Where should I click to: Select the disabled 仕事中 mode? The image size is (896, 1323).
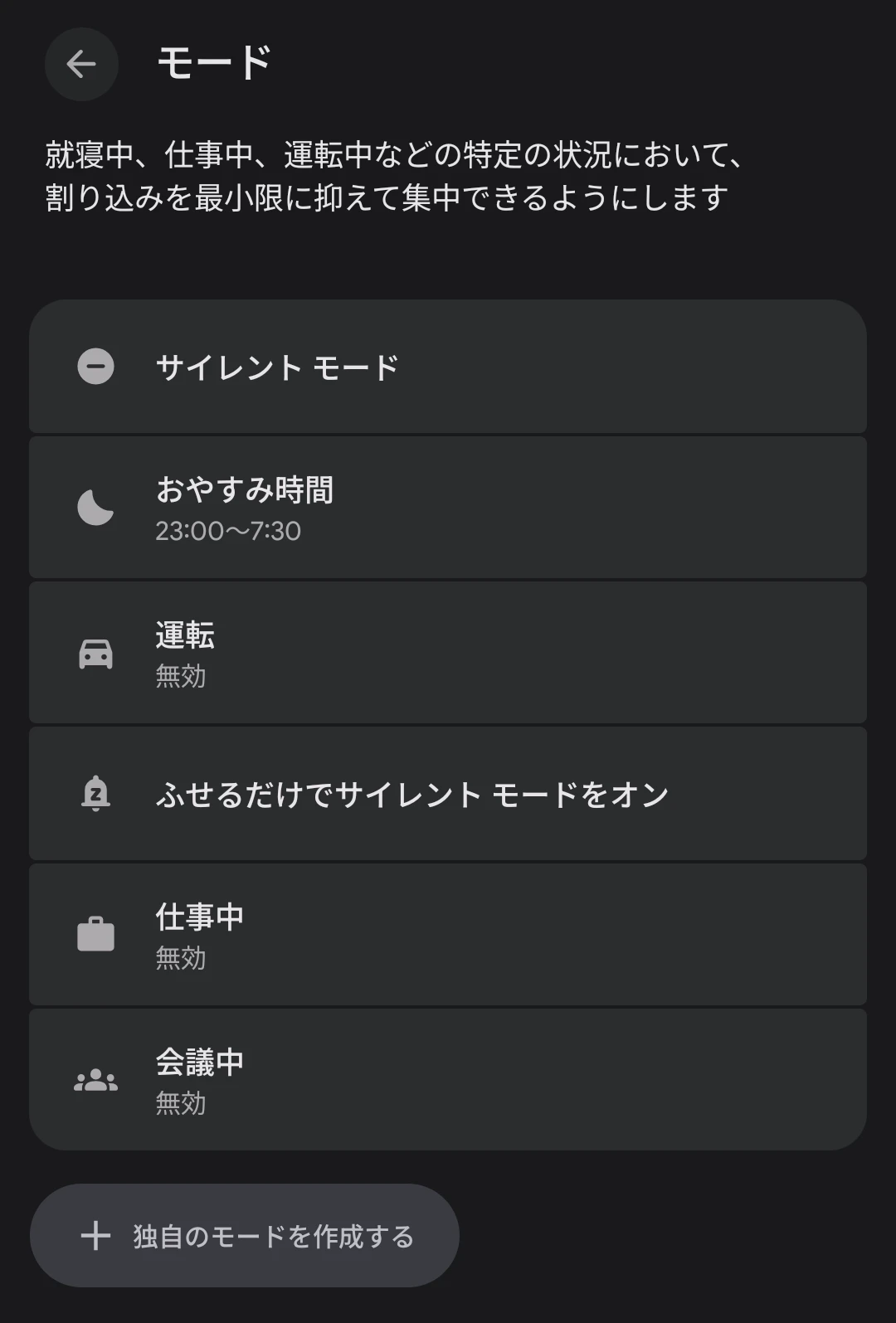[448, 933]
